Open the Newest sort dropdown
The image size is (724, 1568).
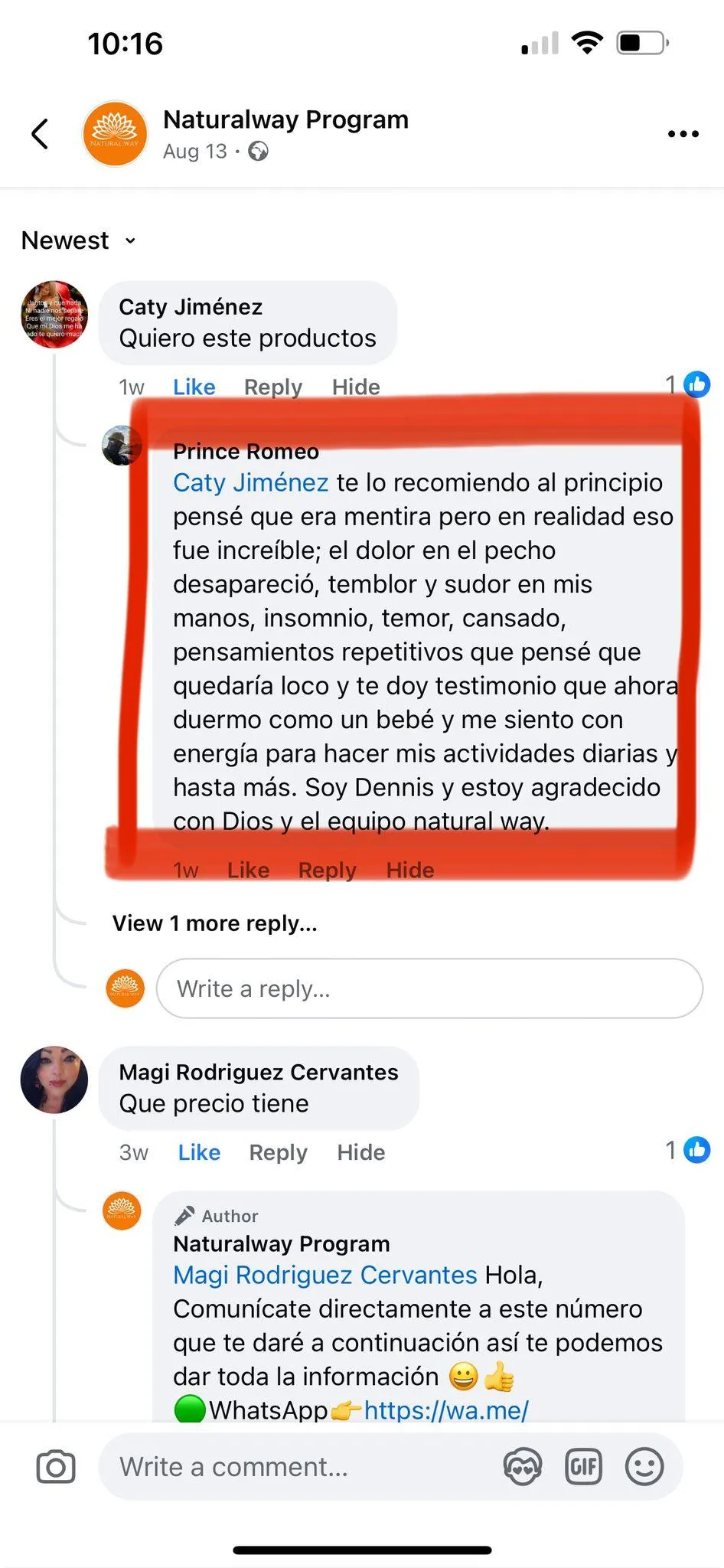click(79, 240)
